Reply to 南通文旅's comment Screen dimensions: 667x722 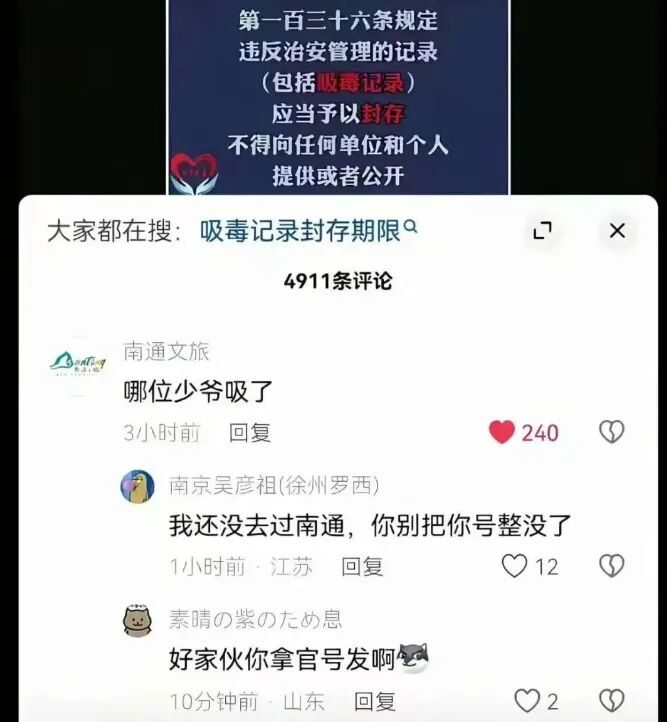click(x=249, y=432)
